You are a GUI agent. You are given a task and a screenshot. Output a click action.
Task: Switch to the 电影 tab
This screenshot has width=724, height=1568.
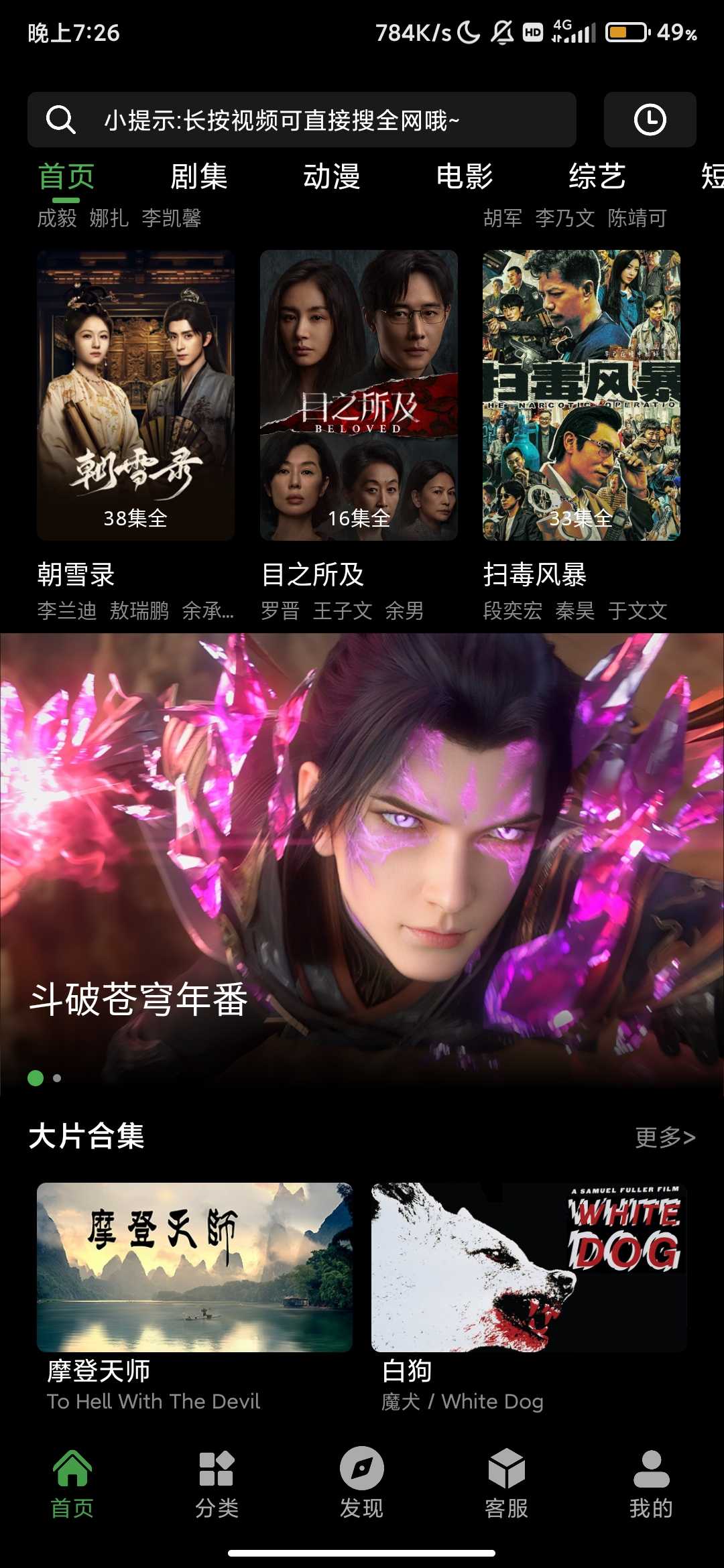point(464,177)
